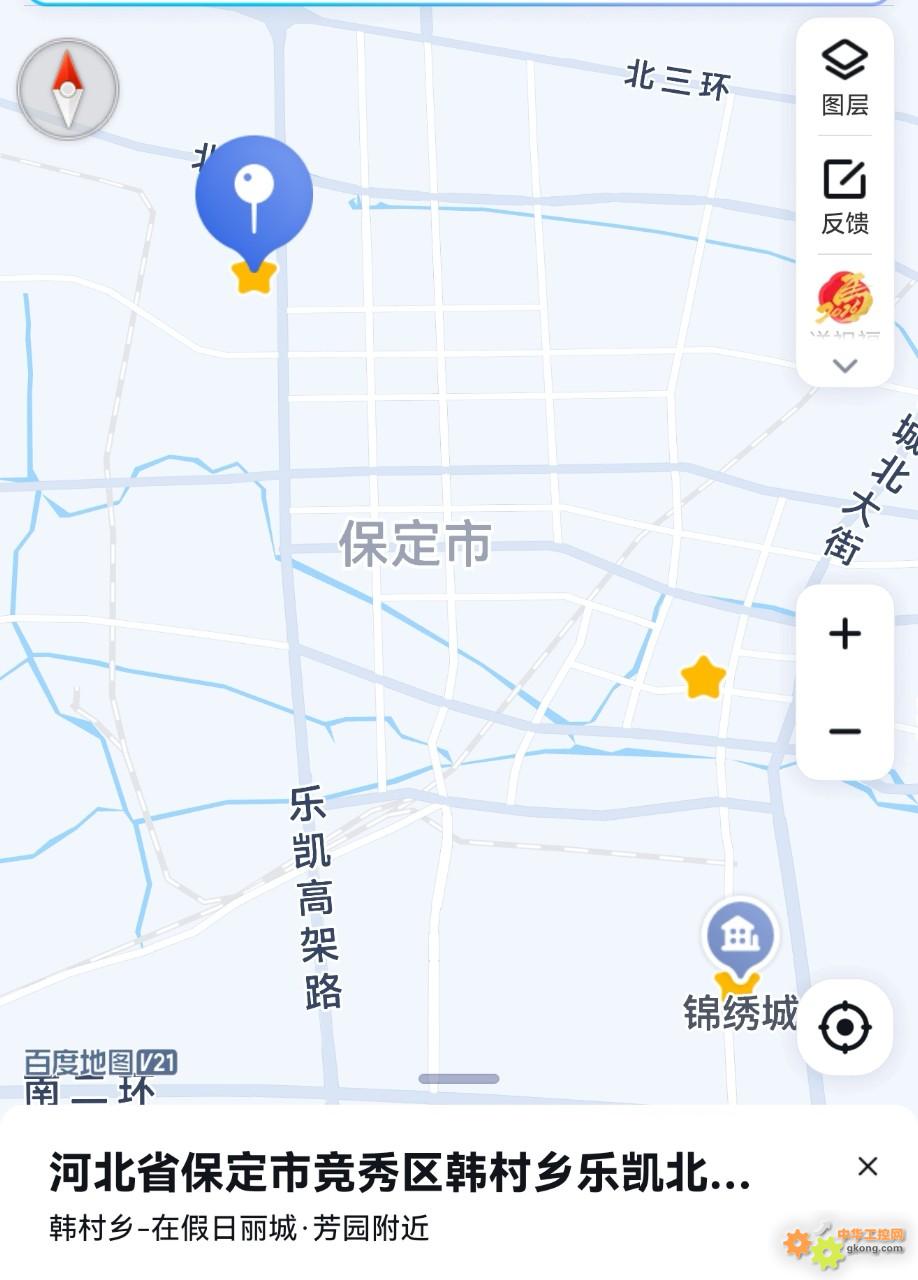Screen dimensions: 918x1280
Task: Select the starred favorite near 城北大街
Action: coord(703,678)
